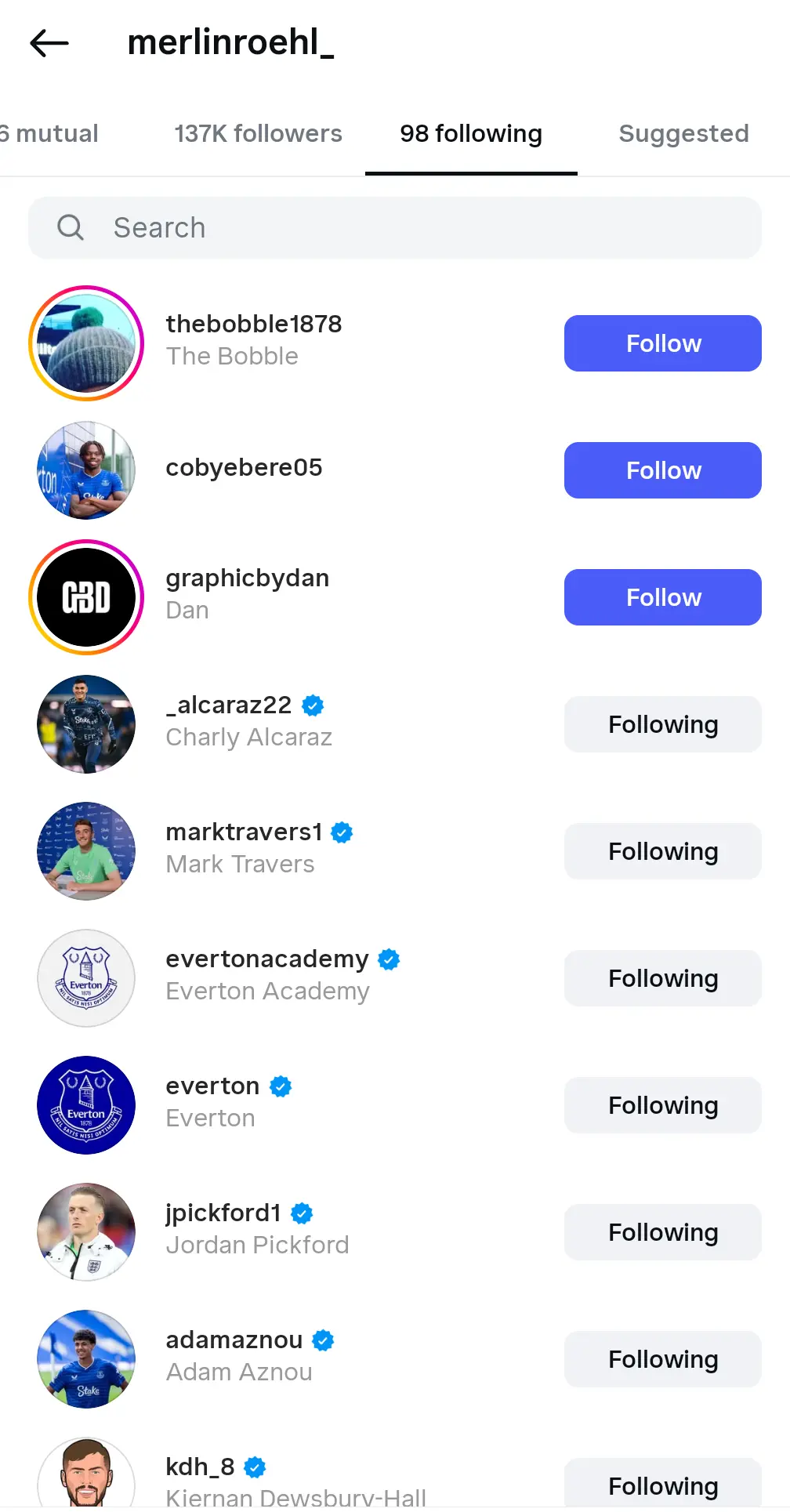This screenshot has width=790, height=1512.
Task: Open the Suggested tab
Action: [683, 134]
